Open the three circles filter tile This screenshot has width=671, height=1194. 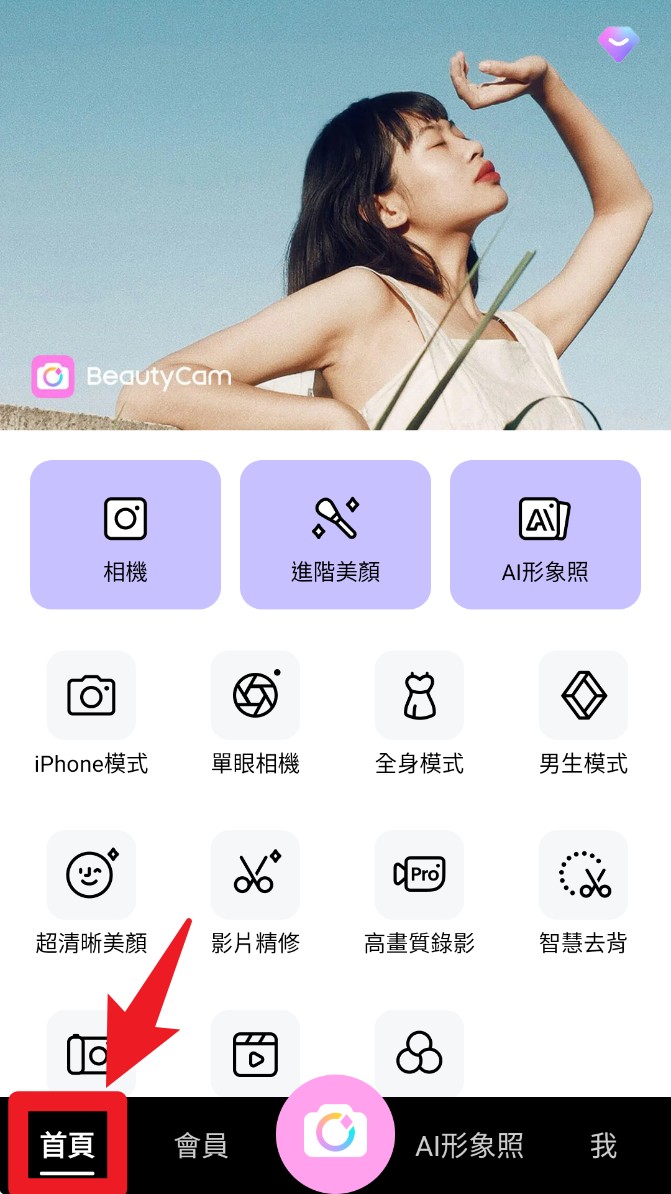point(419,1053)
